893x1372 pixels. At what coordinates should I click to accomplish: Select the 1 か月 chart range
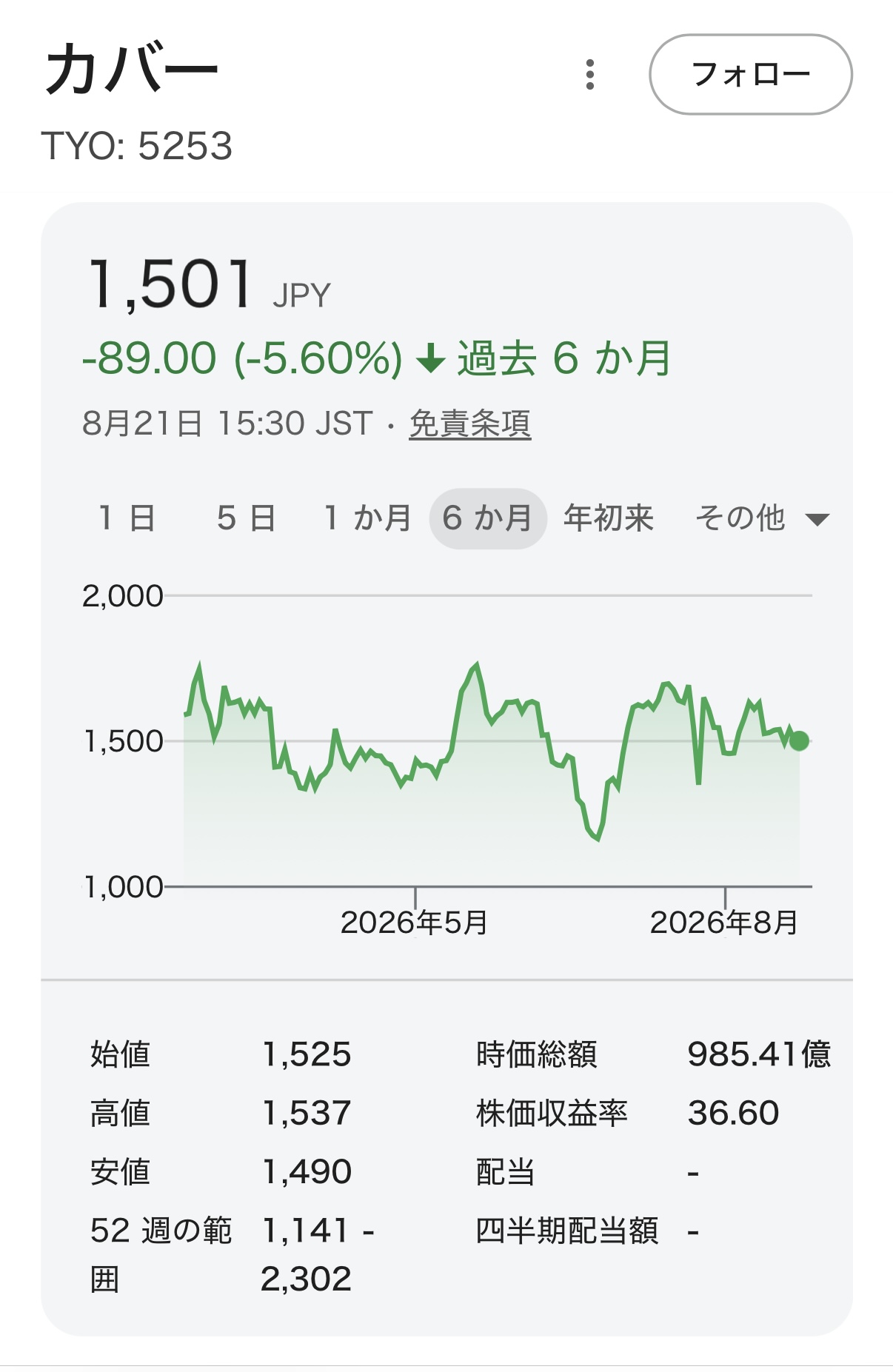[367, 518]
